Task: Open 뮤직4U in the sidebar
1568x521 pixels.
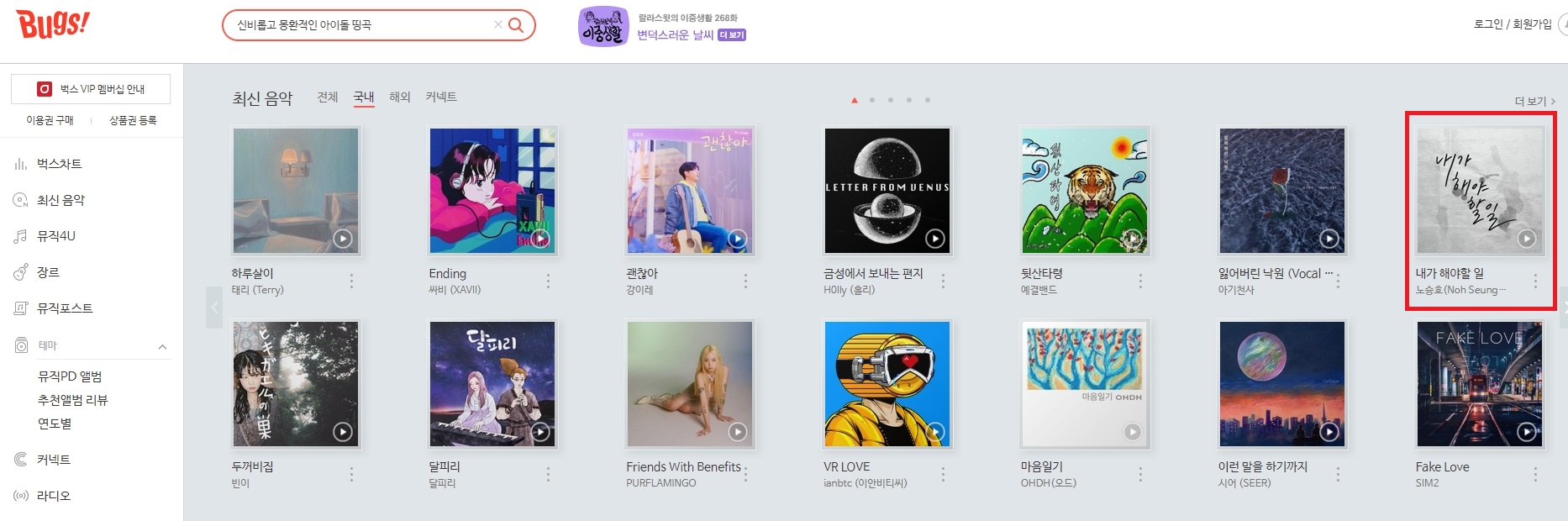Action: (55, 236)
